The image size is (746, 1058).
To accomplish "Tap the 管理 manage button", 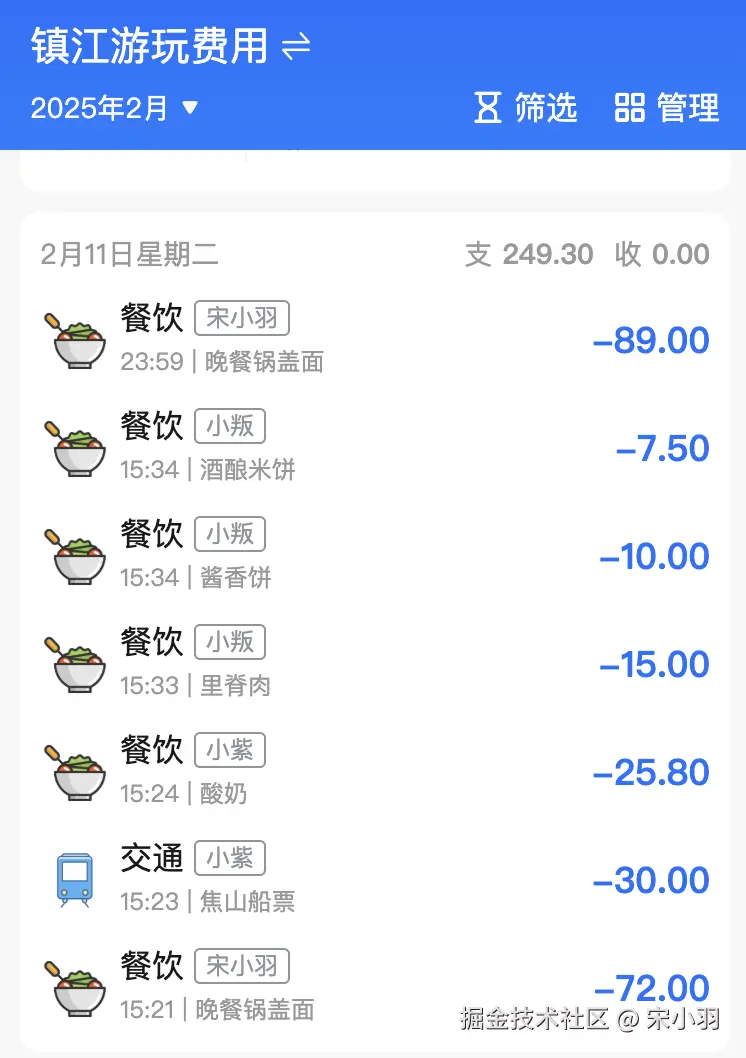I will (667, 108).
